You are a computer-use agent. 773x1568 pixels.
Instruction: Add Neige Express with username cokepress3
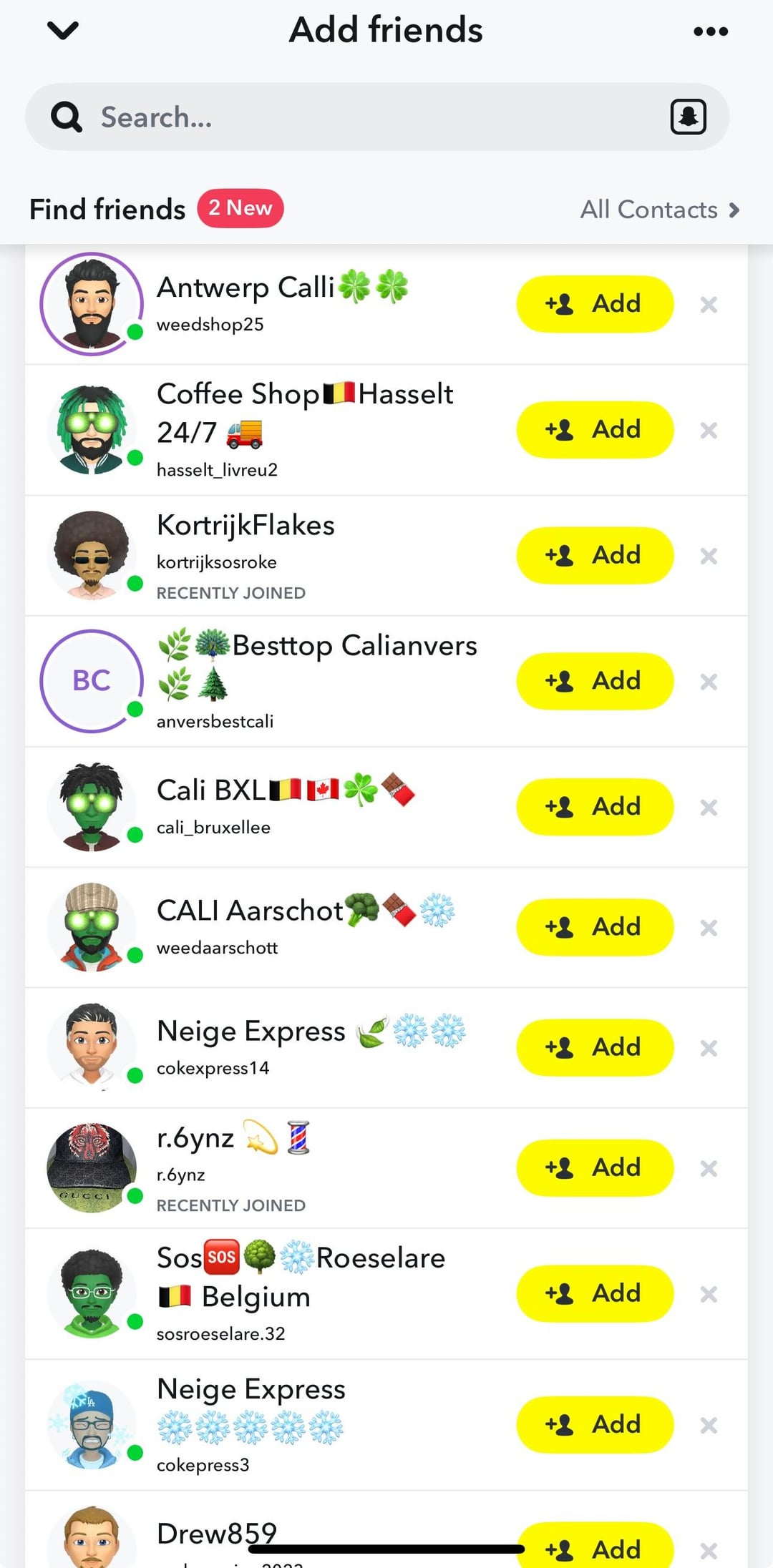pyautogui.click(x=595, y=1424)
